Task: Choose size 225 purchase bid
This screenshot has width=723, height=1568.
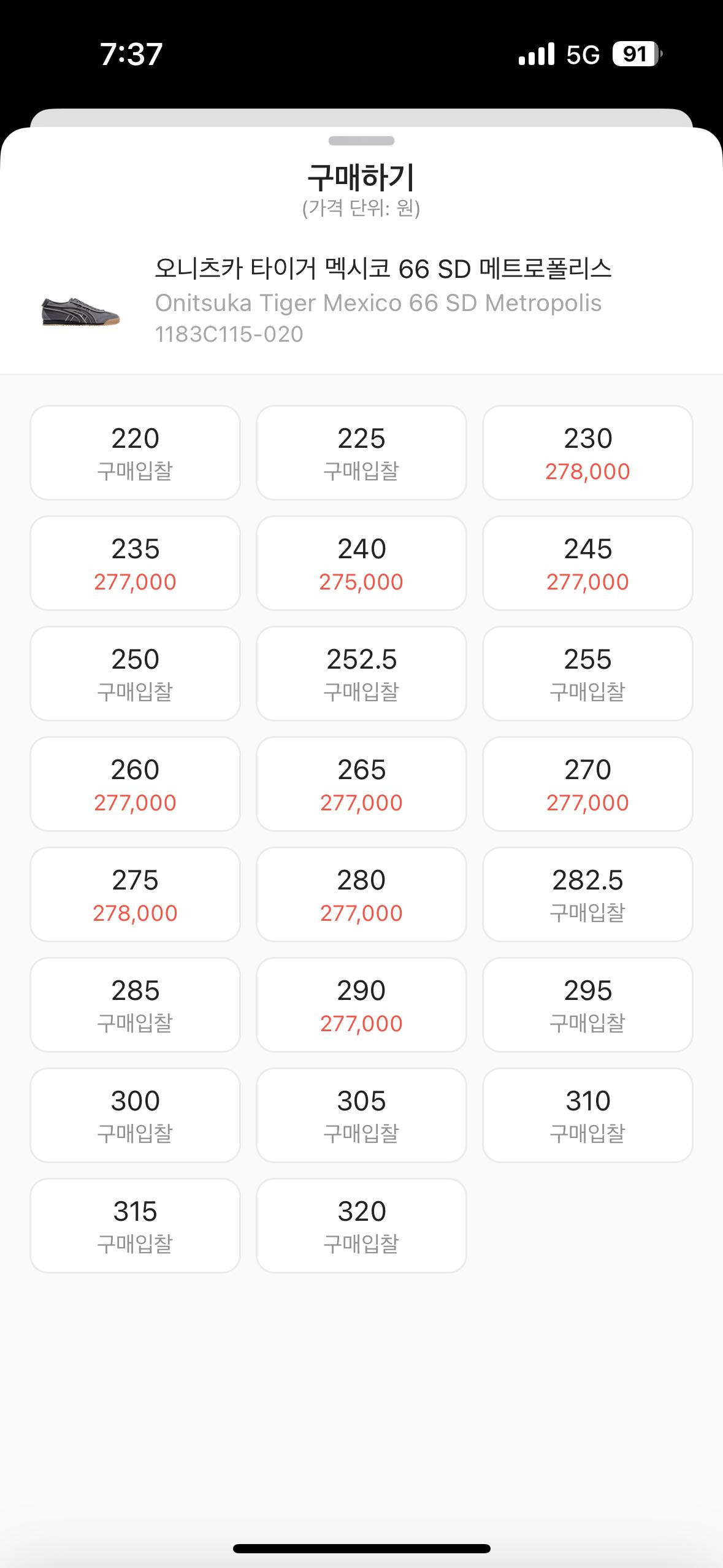Action: click(361, 453)
